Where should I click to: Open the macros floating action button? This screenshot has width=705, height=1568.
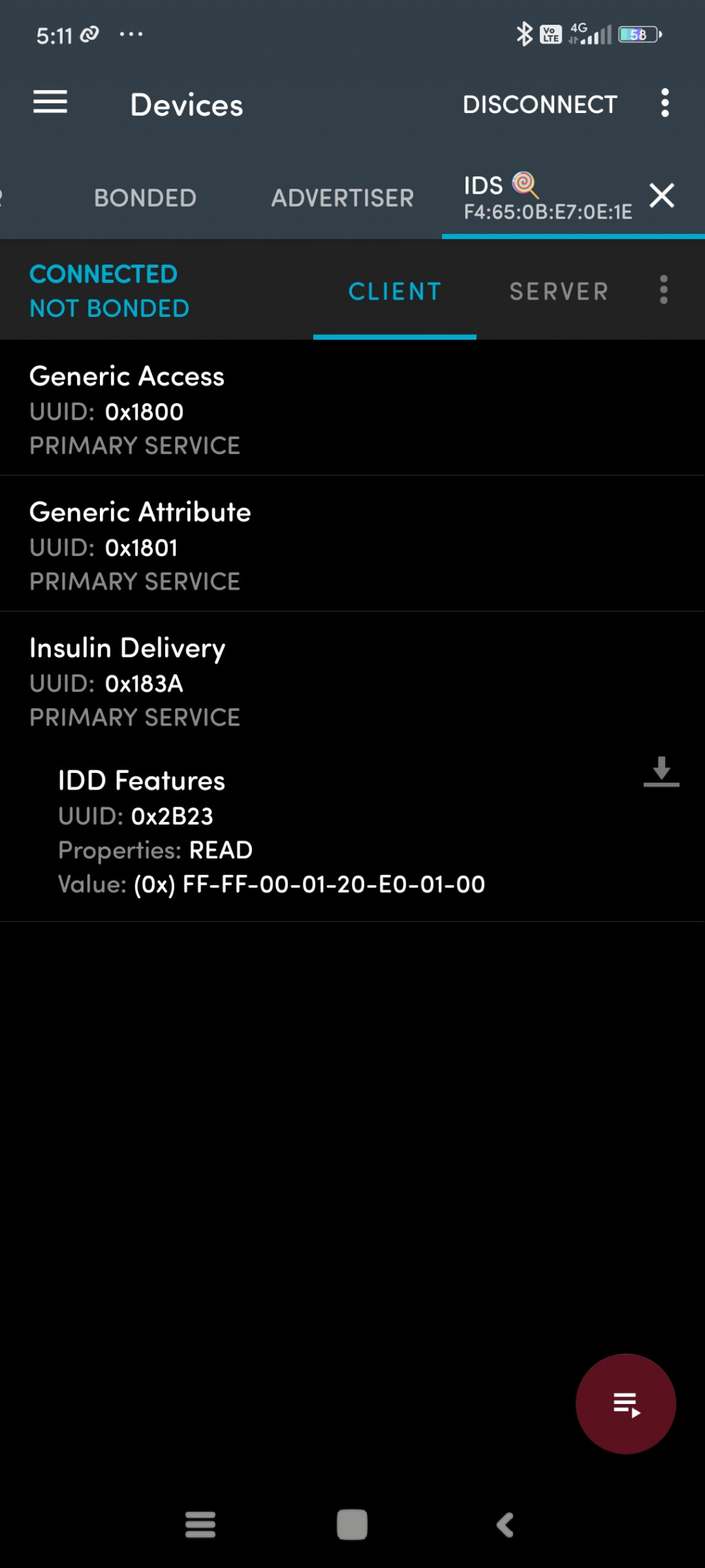pos(625,1403)
